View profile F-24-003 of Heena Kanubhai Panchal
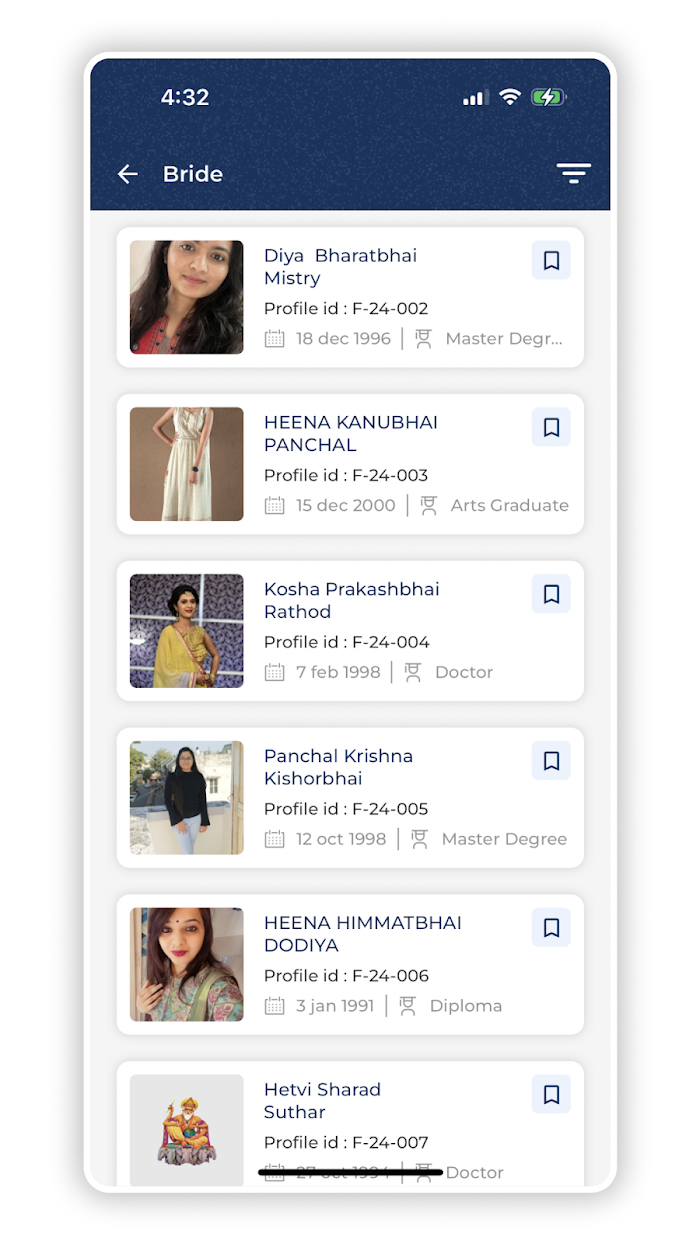Screen dimensions: 700x1244 tap(350, 464)
